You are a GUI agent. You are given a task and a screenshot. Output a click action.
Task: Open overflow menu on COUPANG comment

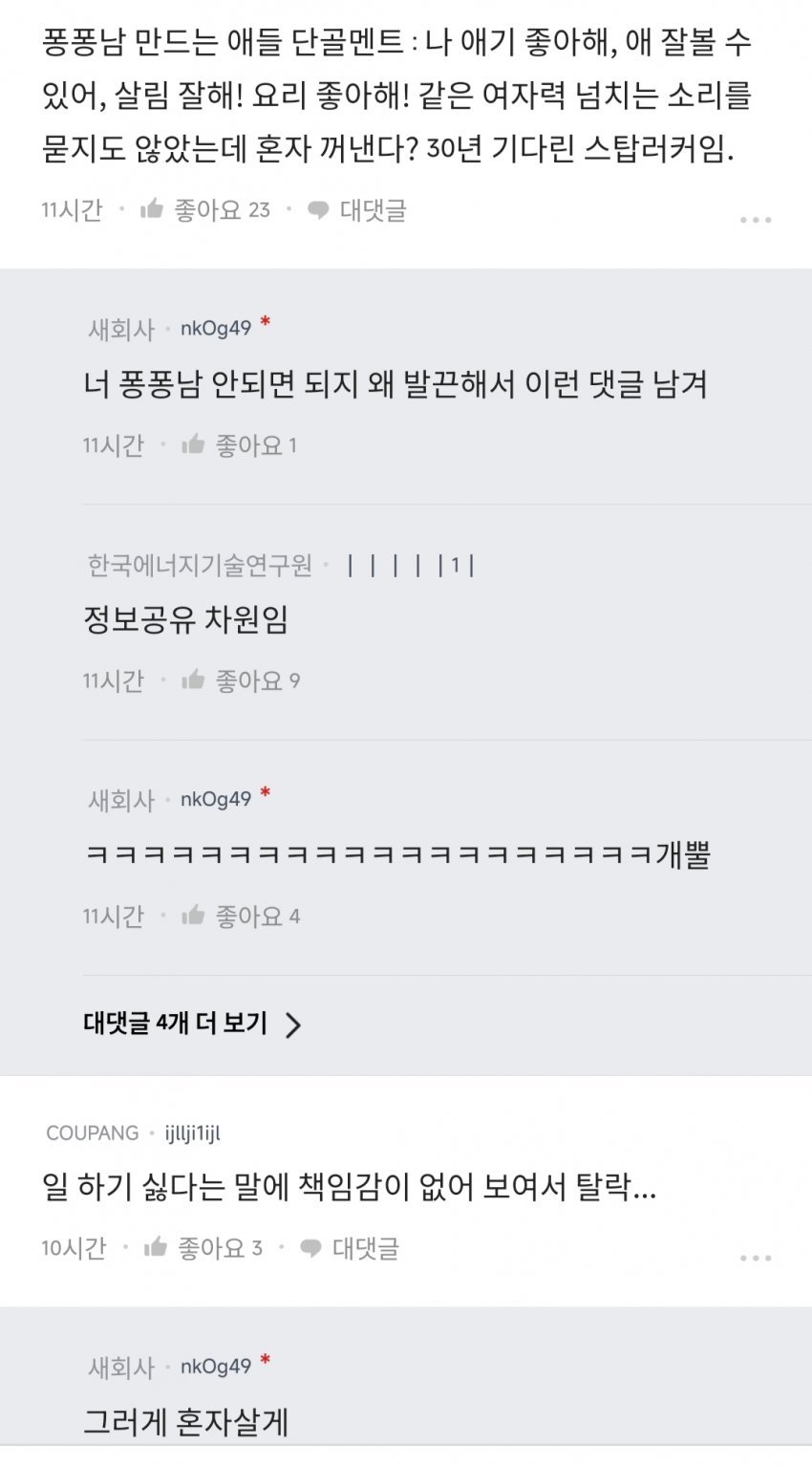755,1258
